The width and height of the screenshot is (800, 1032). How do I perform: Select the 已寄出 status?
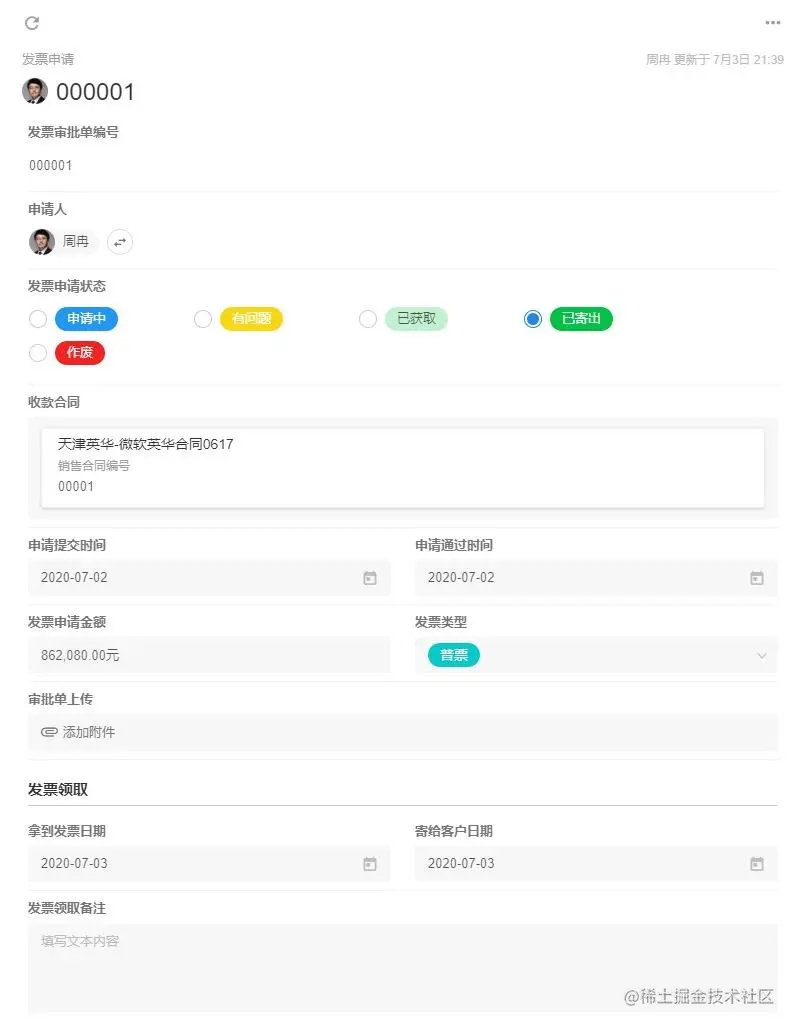[x=533, y=319]
